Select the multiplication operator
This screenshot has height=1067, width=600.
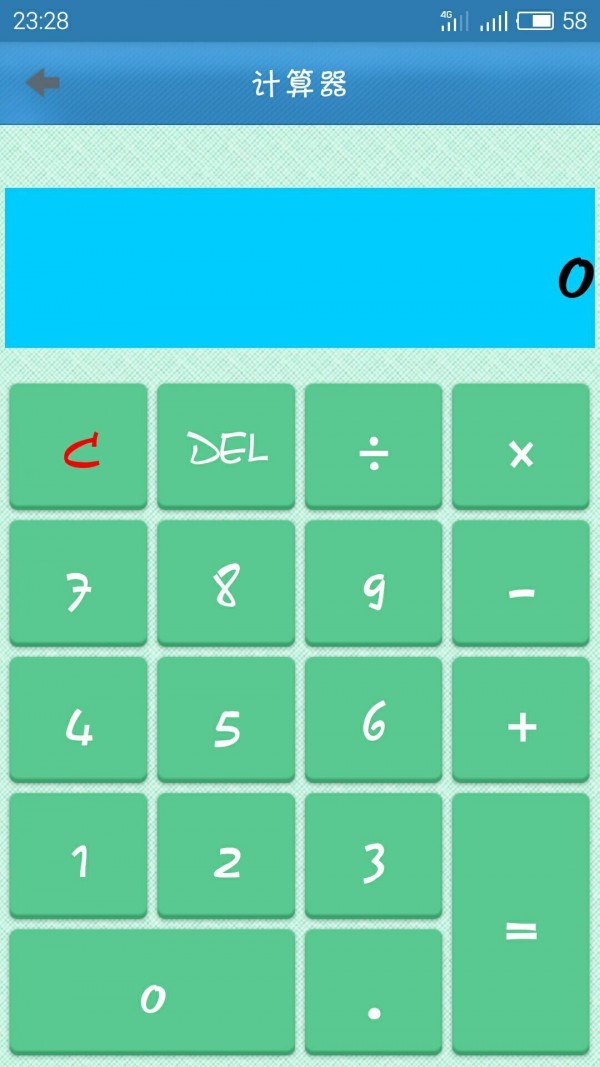(x=520, y=447)
